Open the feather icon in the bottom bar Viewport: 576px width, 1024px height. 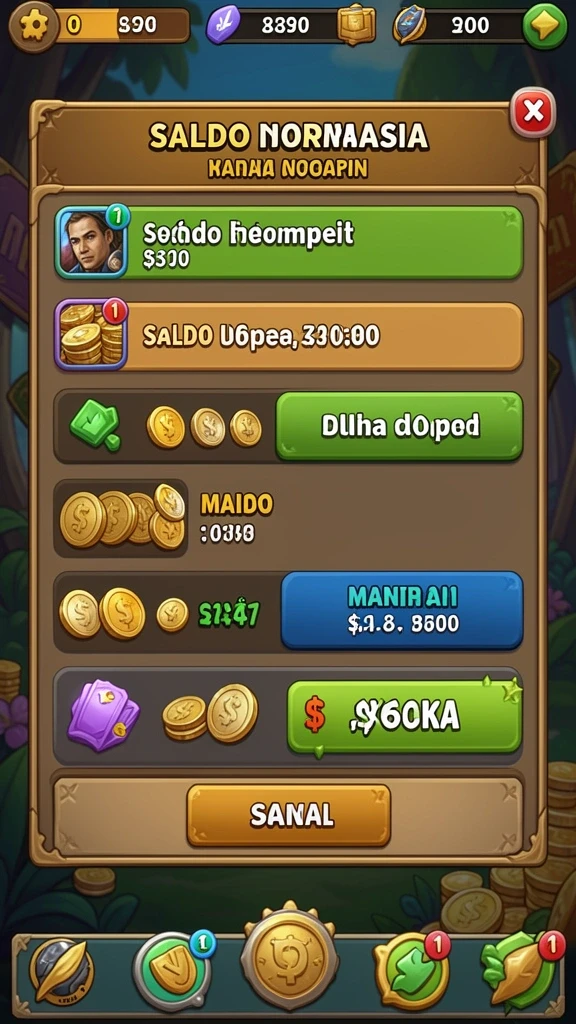(x=61, y=970)
